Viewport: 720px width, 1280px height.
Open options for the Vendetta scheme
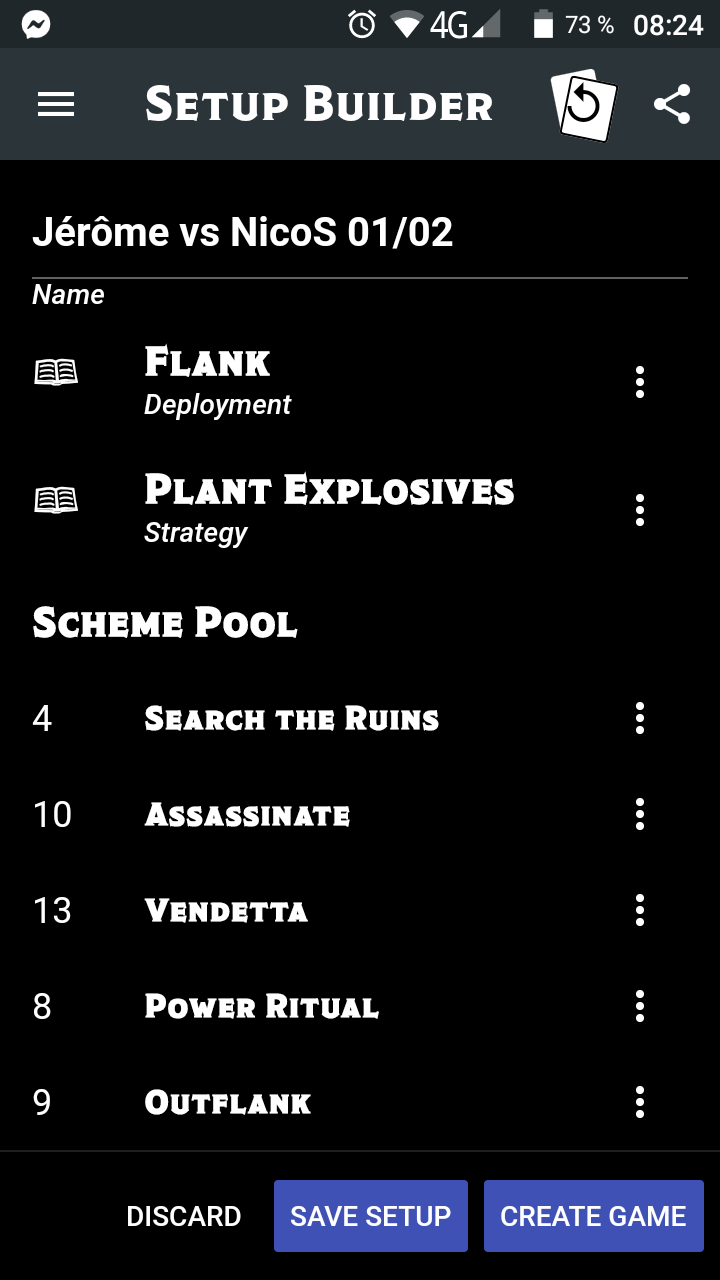(x=639, y=910)
